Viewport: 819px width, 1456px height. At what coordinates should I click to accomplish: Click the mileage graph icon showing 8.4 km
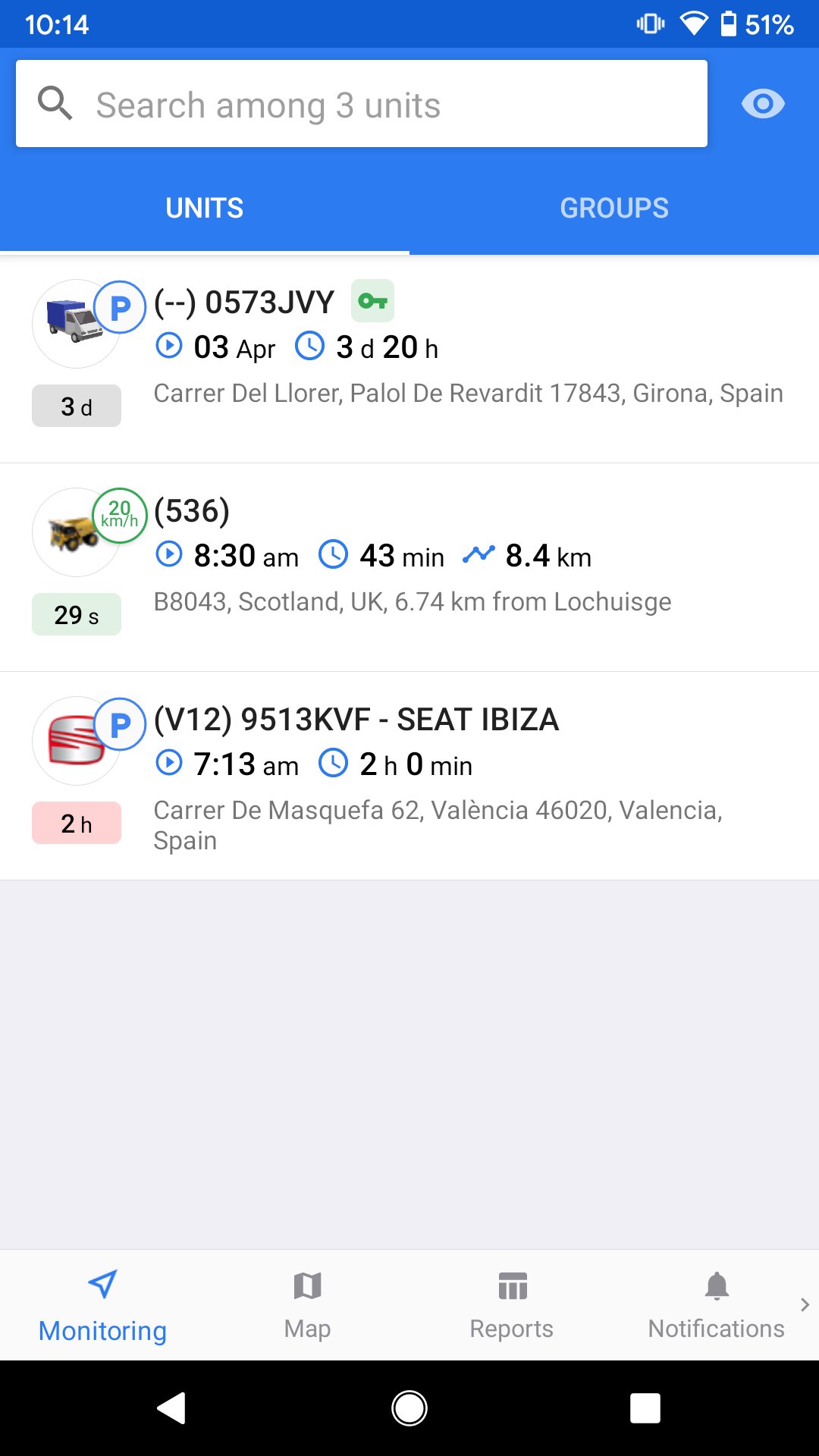pos(479,554)
